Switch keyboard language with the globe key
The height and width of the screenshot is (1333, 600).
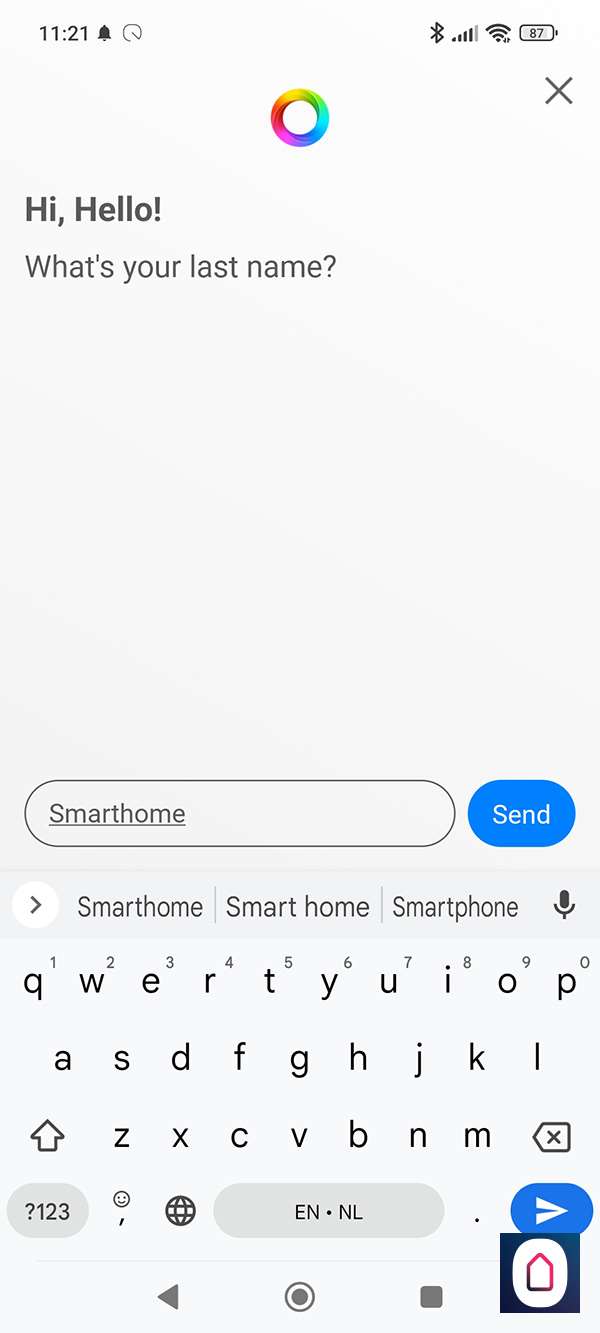(180, 1211)
